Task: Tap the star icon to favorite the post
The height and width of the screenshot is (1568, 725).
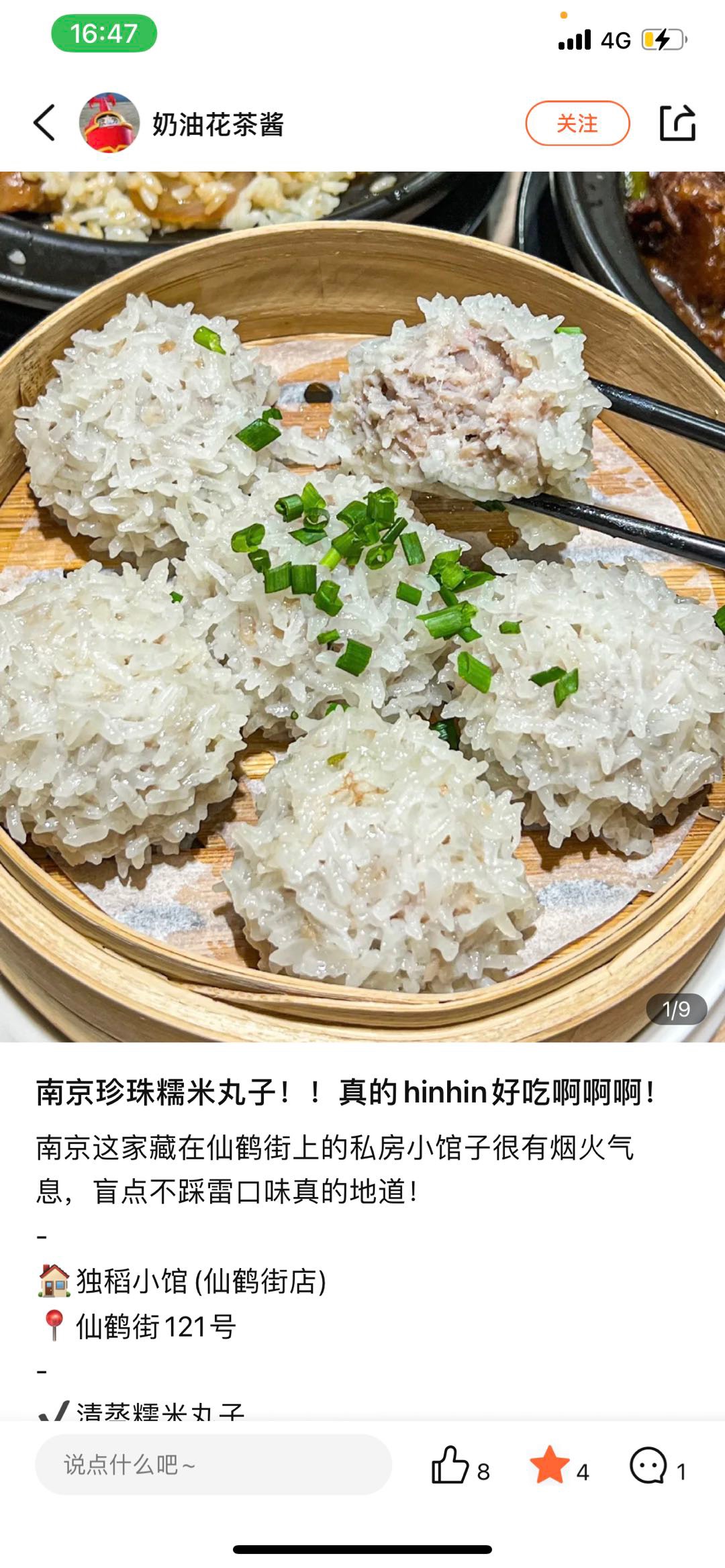Action: coord(550,1465)
